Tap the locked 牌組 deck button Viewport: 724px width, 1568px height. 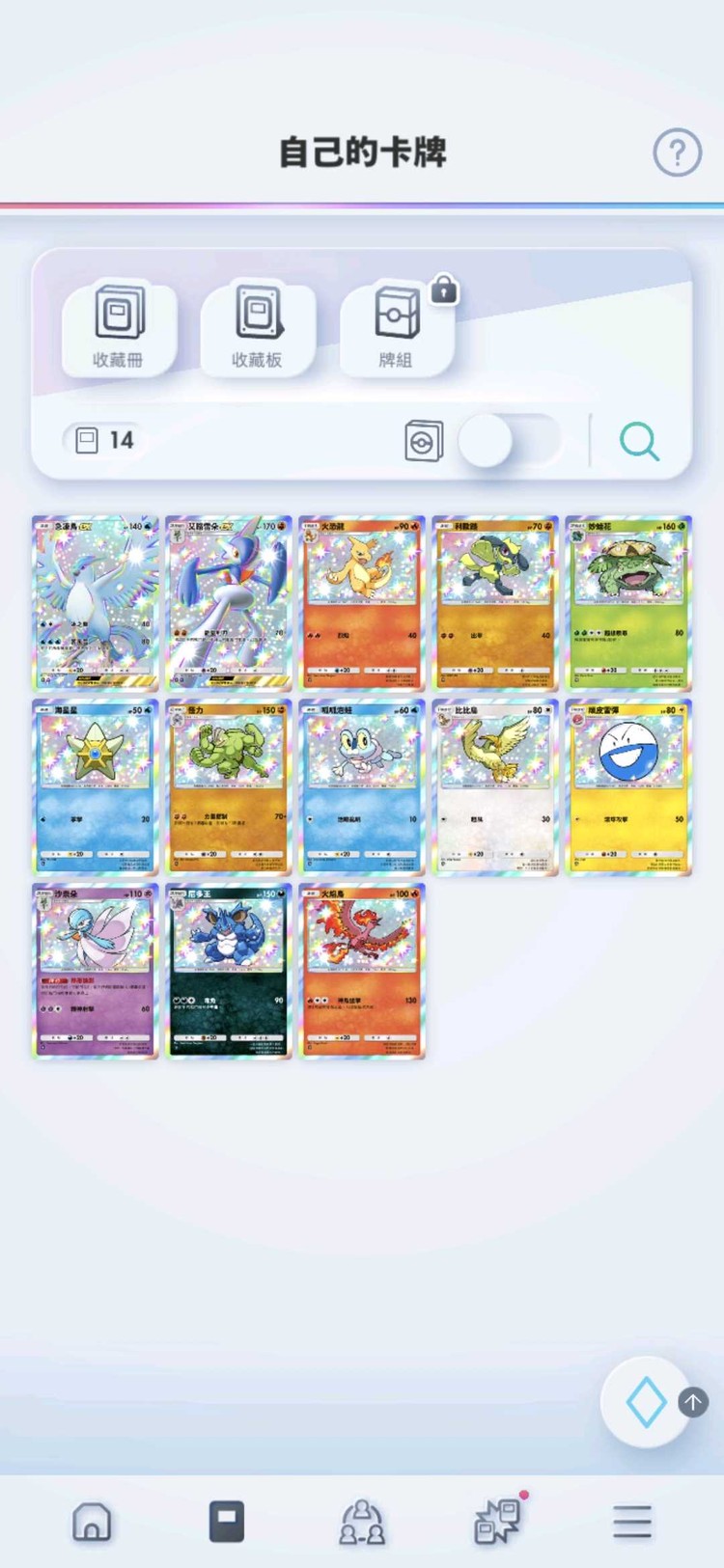pos(396,328)
